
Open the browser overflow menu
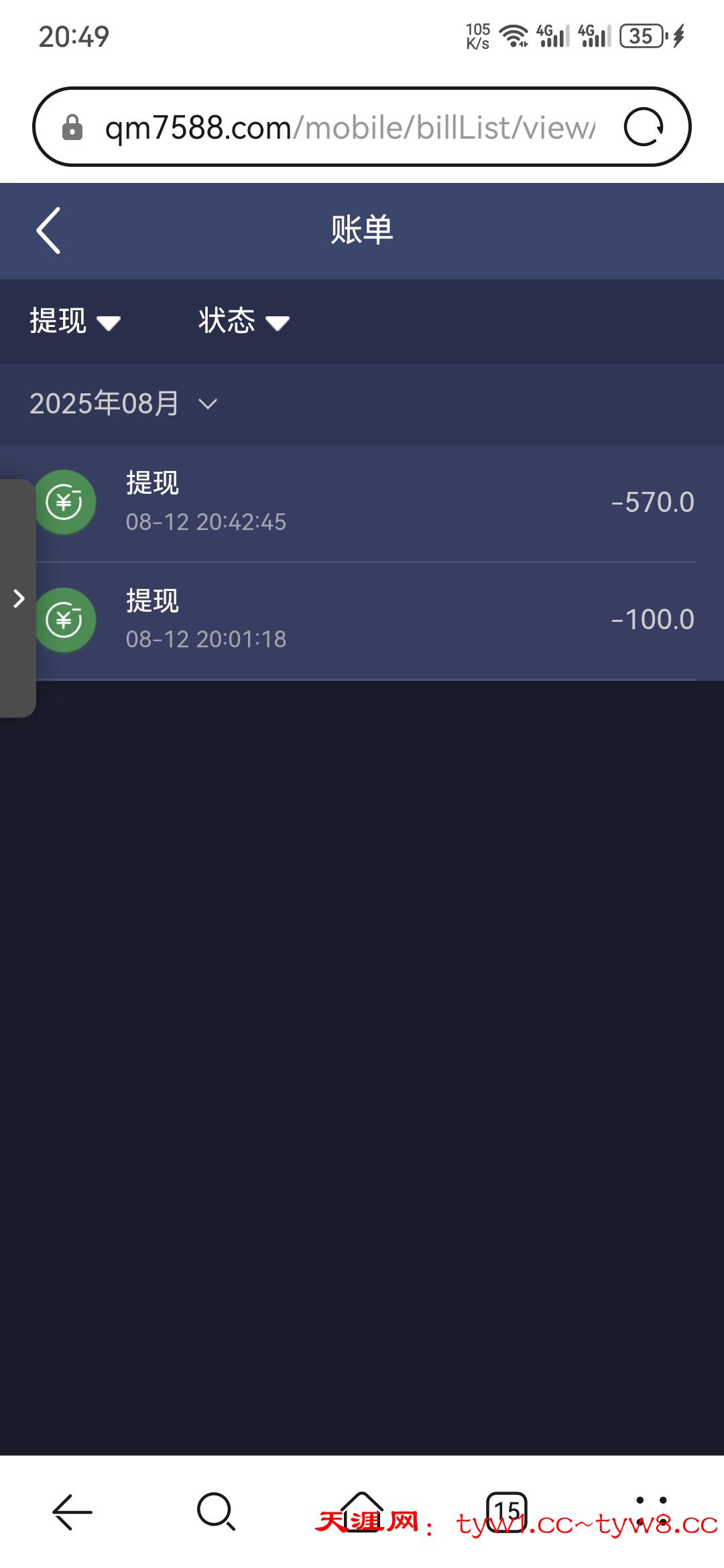tap(651, 1511)
